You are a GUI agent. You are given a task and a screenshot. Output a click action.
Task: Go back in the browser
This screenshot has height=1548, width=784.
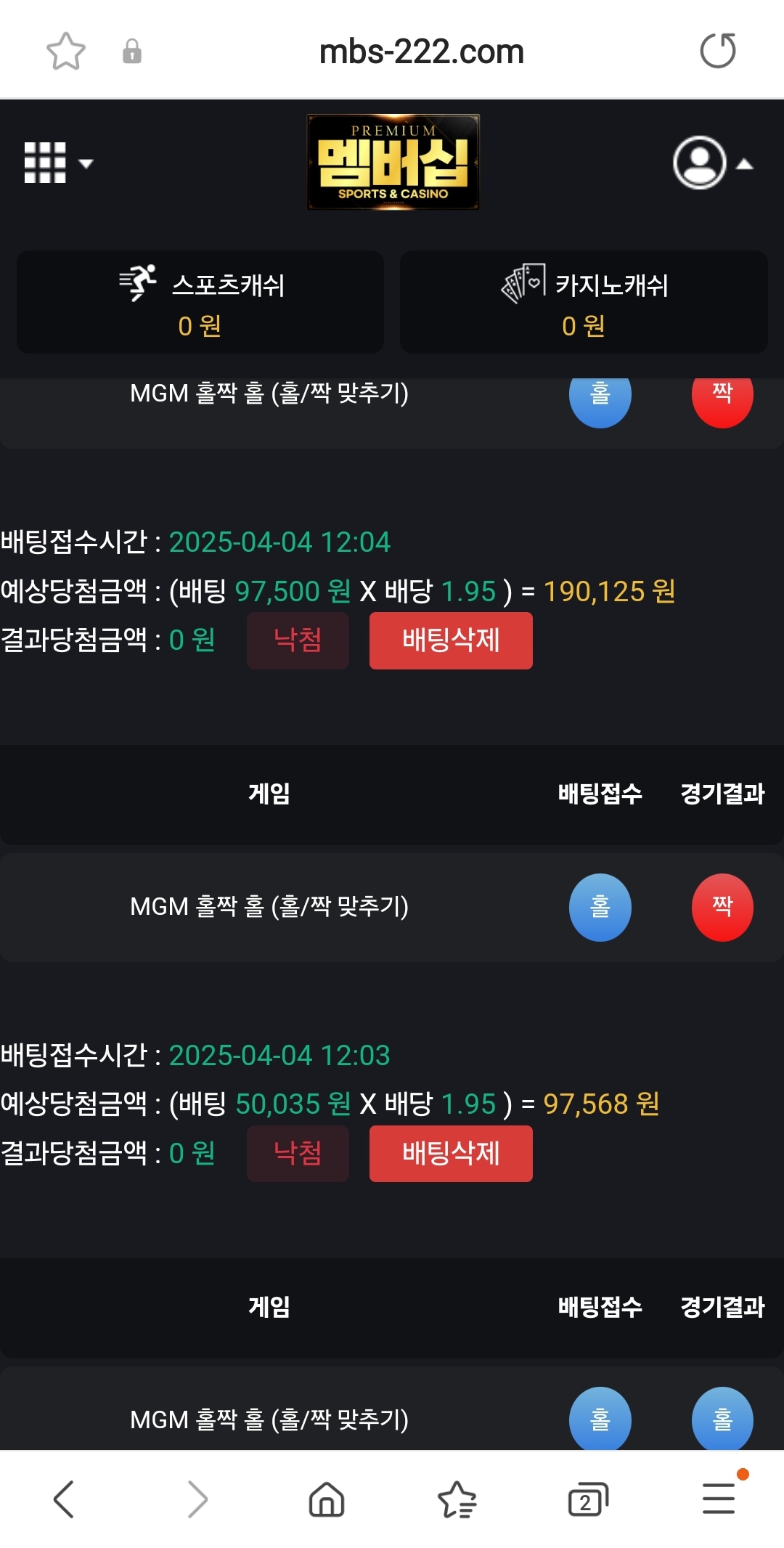(64, 1499)
